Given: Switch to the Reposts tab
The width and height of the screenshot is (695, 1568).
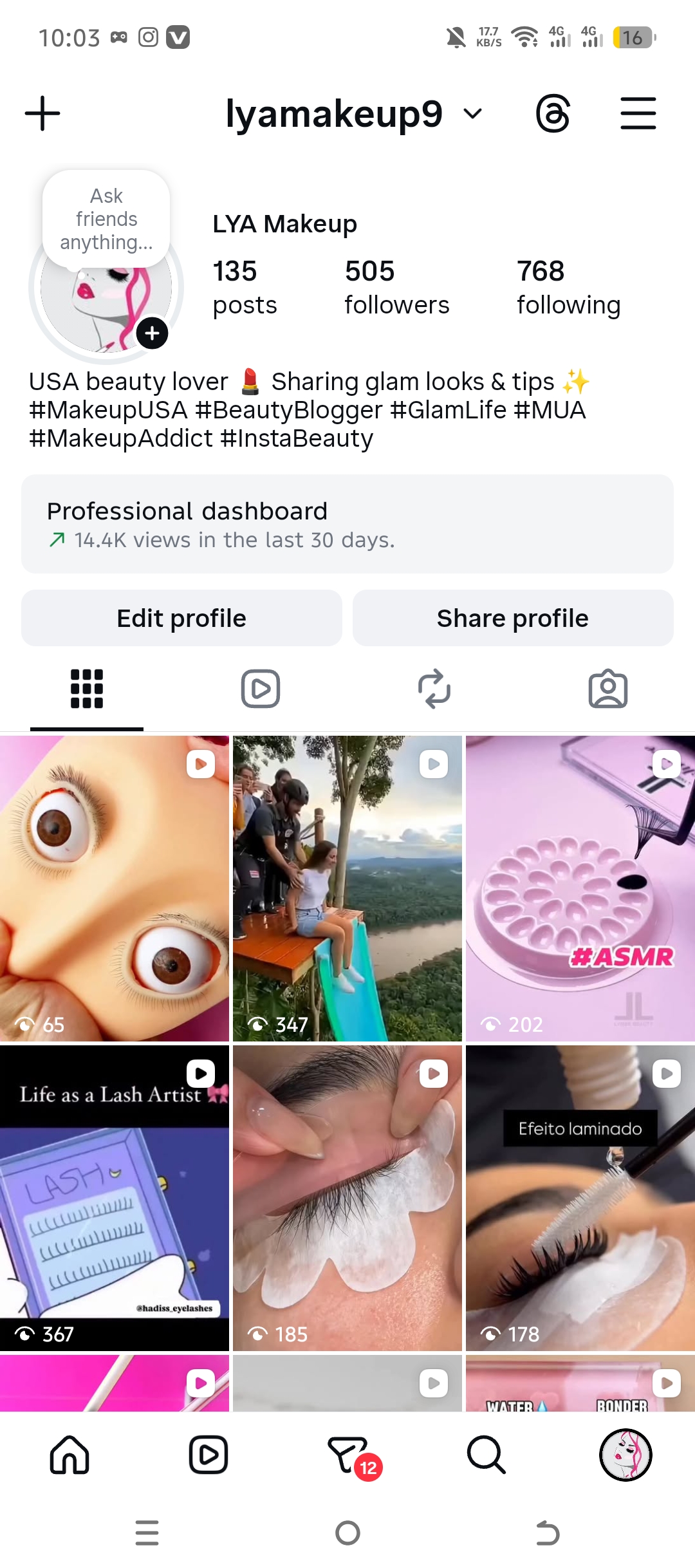Looking at the screenshot, I should tap(434, 689).
